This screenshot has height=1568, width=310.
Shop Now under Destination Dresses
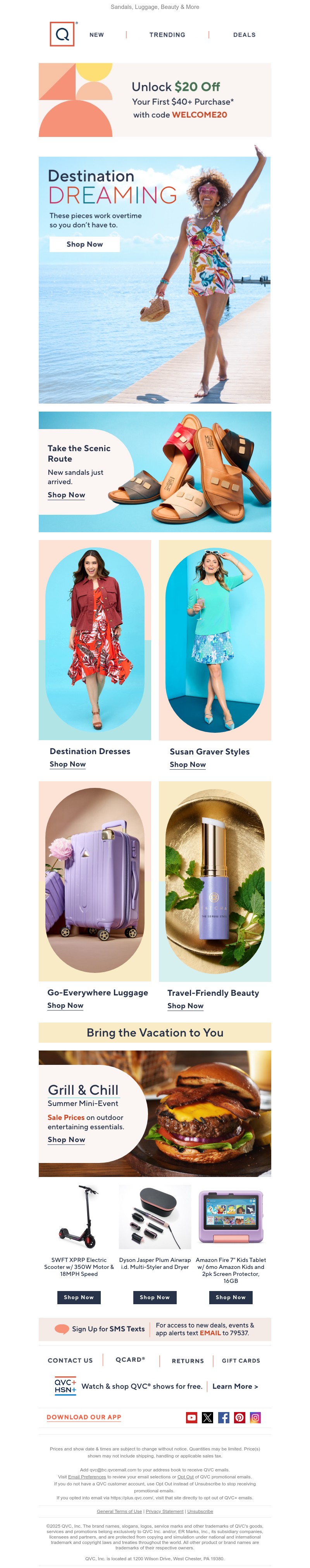pos(67,764)
